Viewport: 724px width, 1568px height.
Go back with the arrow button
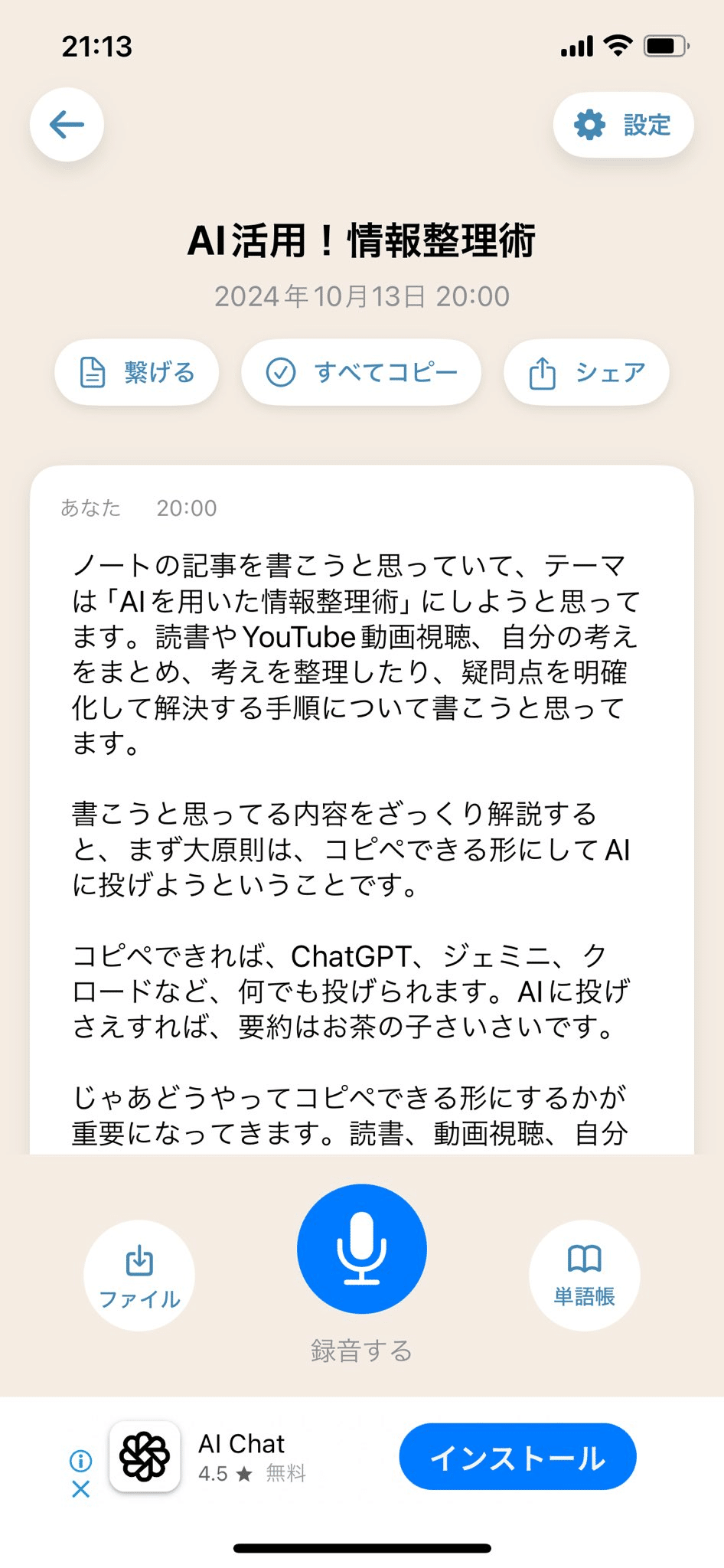(67, 125)
